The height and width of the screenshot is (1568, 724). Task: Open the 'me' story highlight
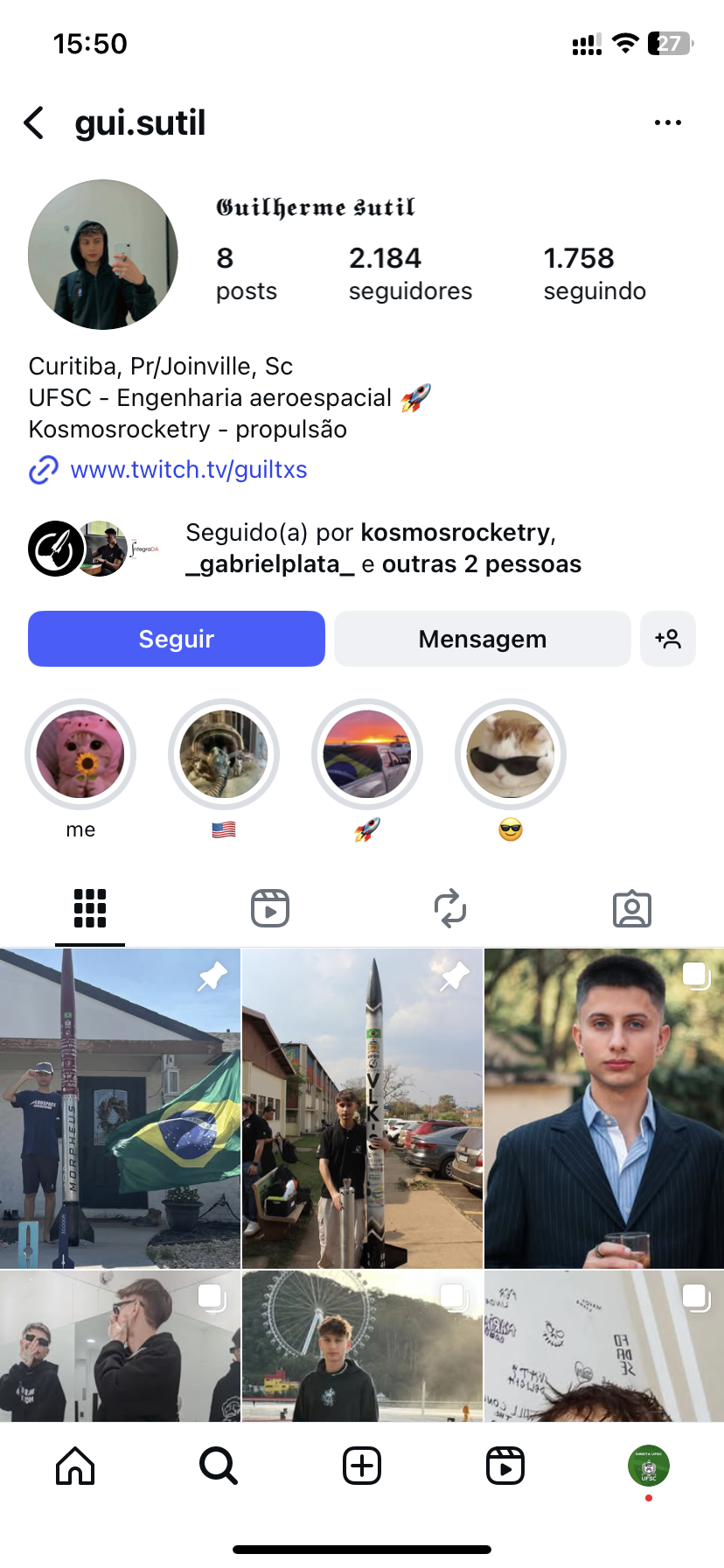tap(80, 754)
